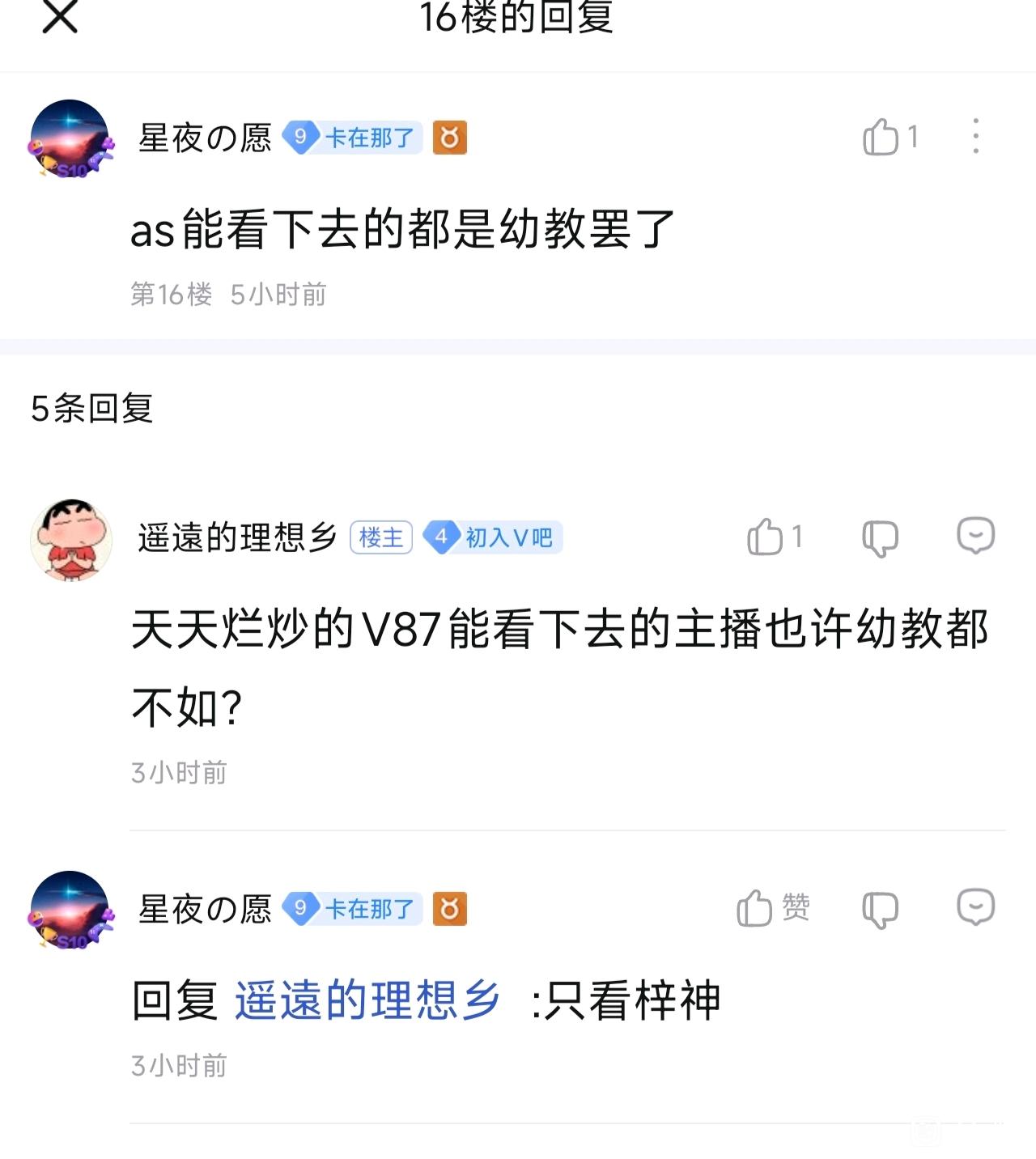Like 星夜の愿's 16楼 post
Screen dimensions: 1036x1159
point(890,137)
